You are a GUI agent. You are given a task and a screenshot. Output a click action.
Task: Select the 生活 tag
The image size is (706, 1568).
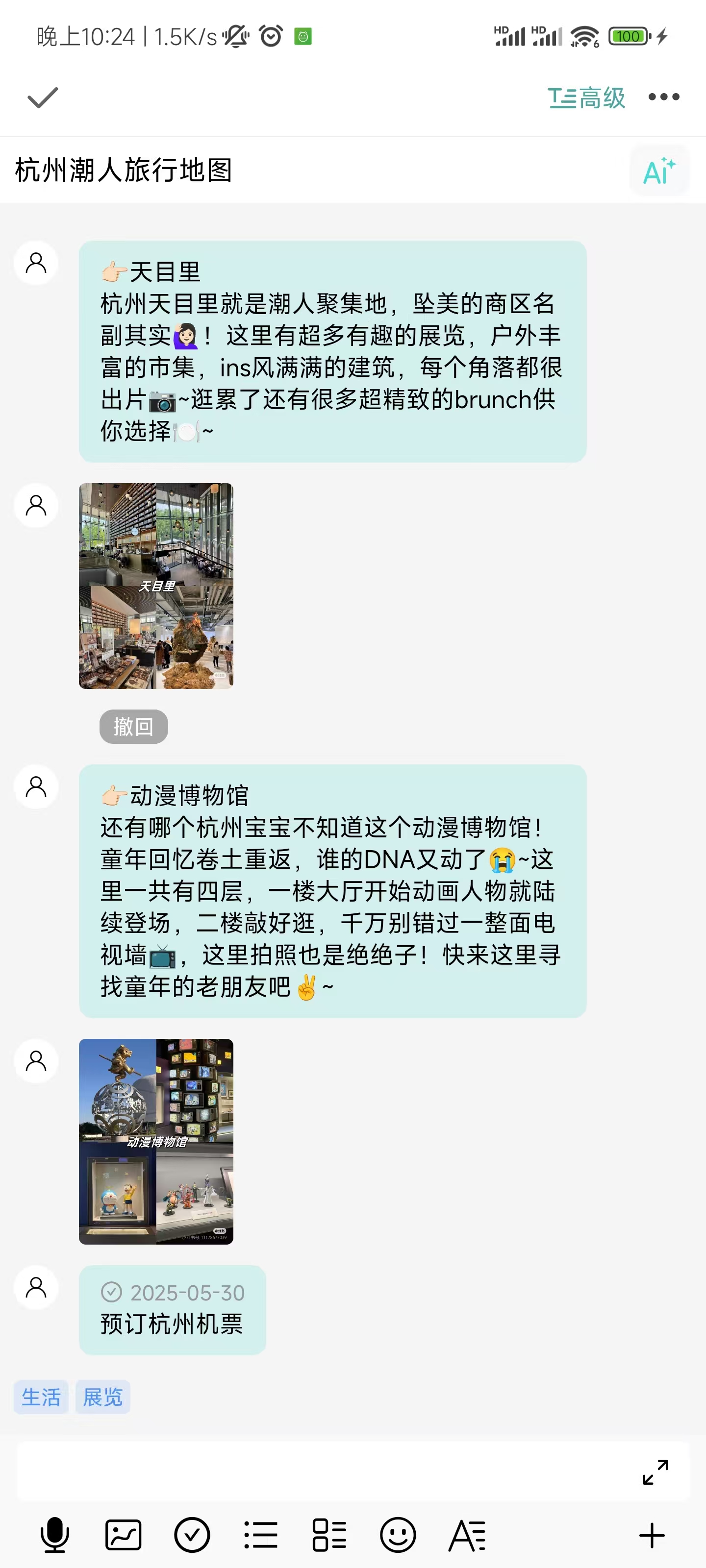[41, 1397]
